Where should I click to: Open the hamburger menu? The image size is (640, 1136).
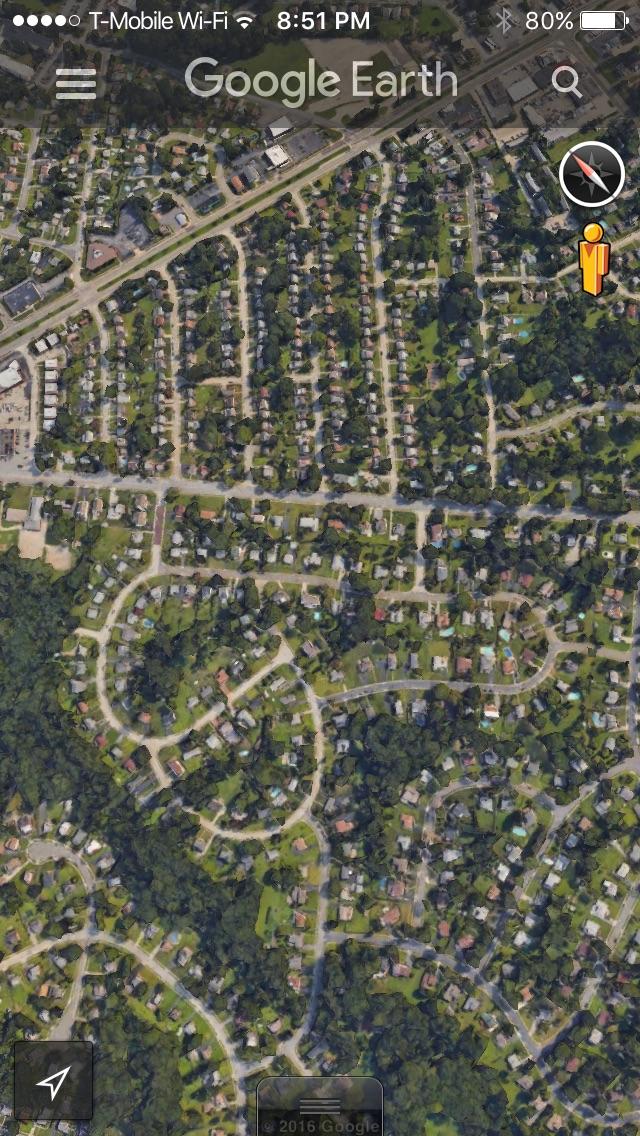pos(76,83)
